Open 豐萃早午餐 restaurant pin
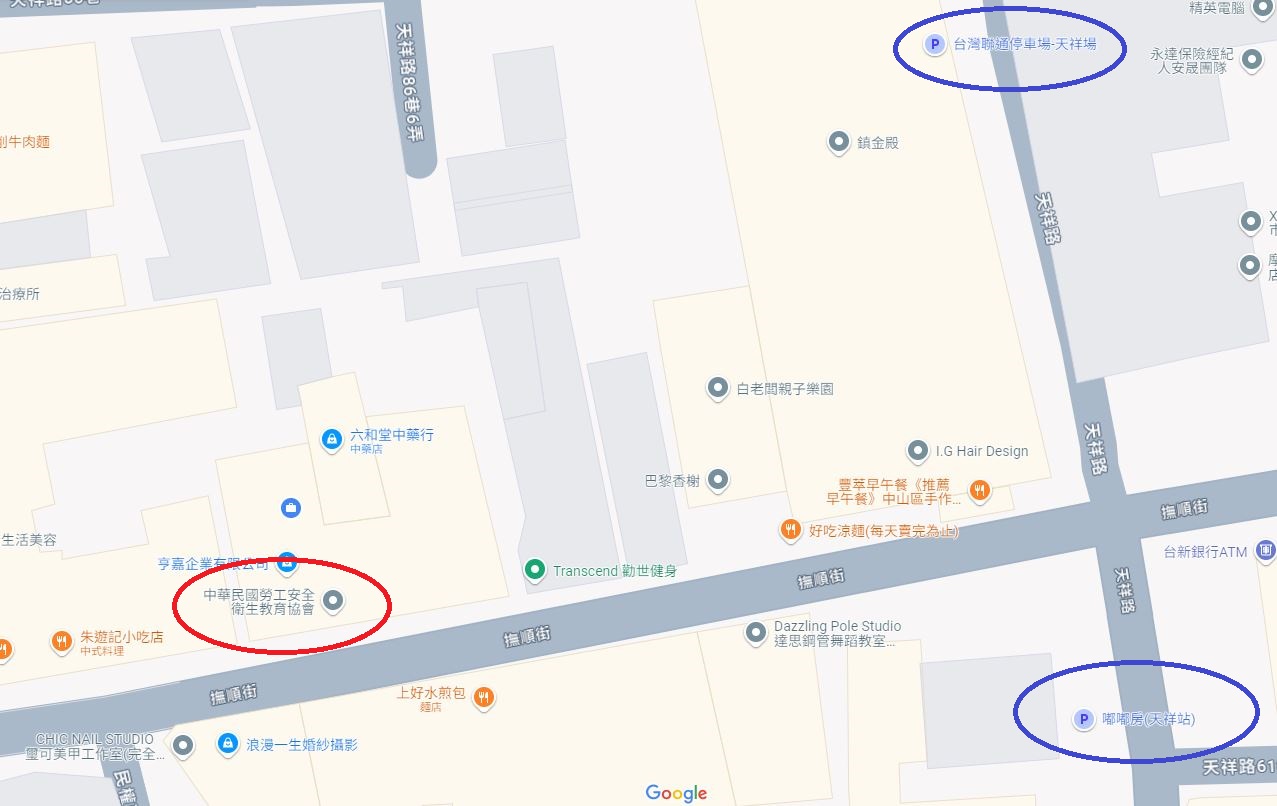The width and height of the screenshot is (1277, 806). tap(980, 490)
